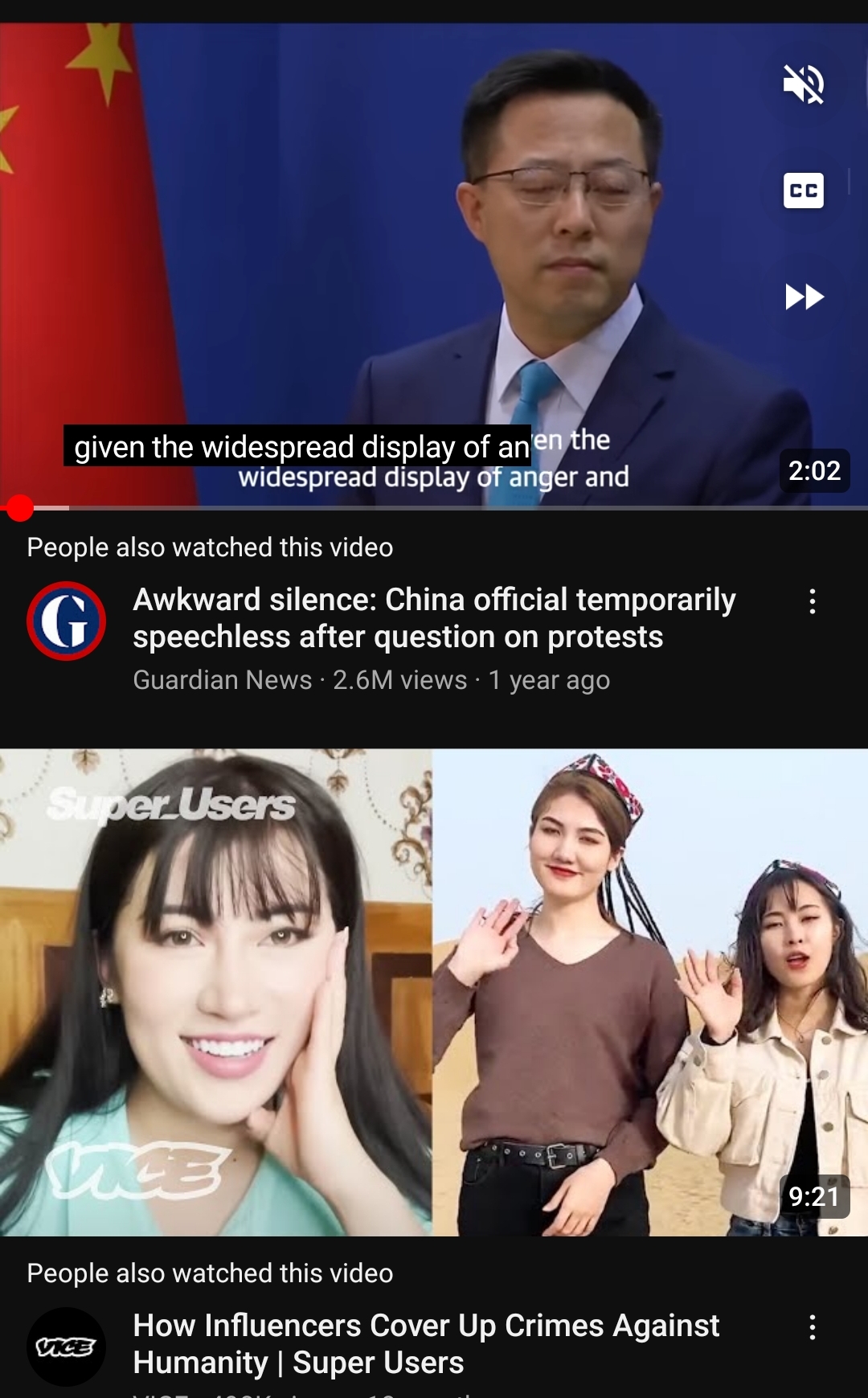Toggle closed captions with CC button

click(804, 191)
